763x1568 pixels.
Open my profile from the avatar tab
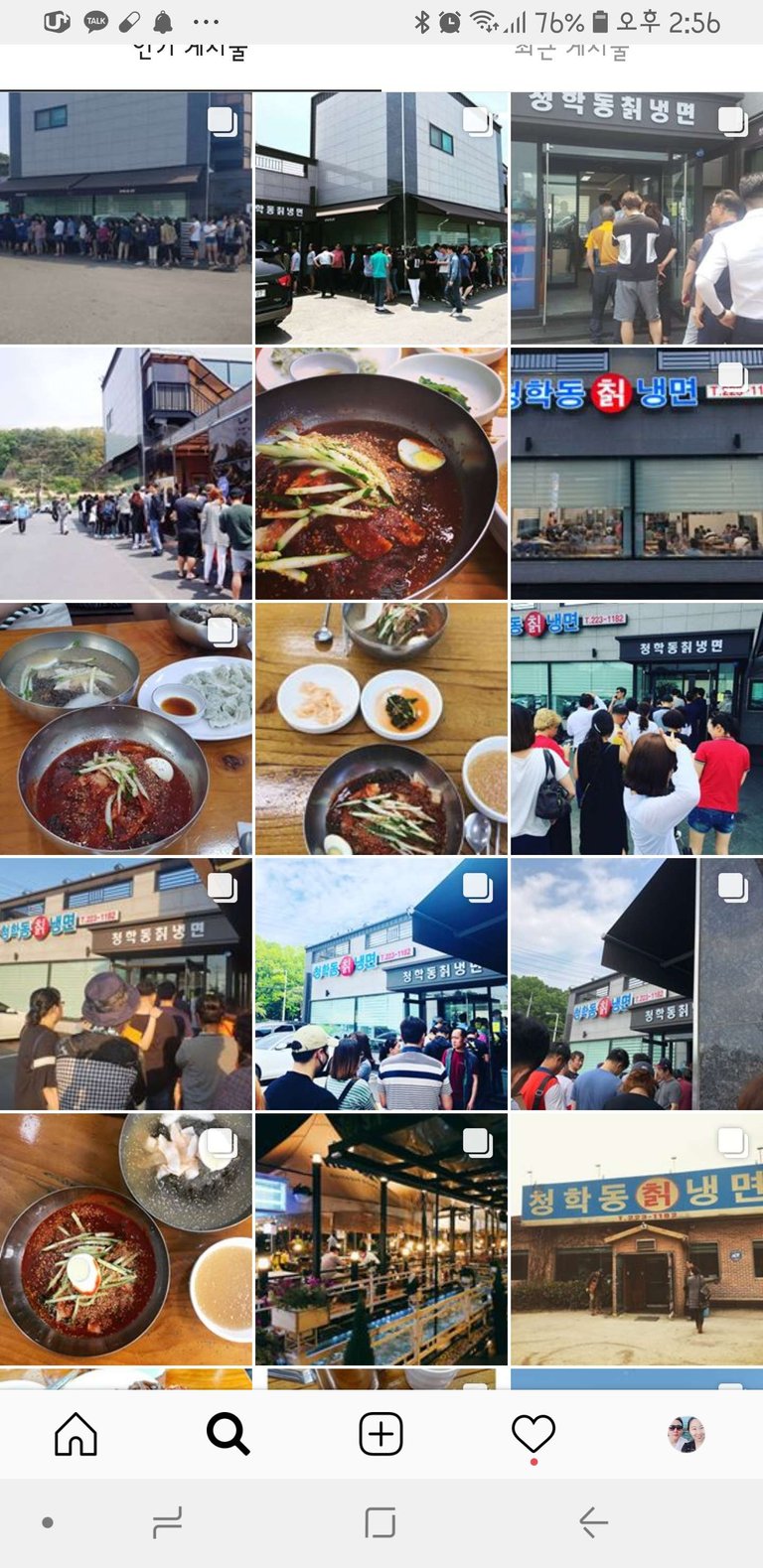tap(686, 1434)
